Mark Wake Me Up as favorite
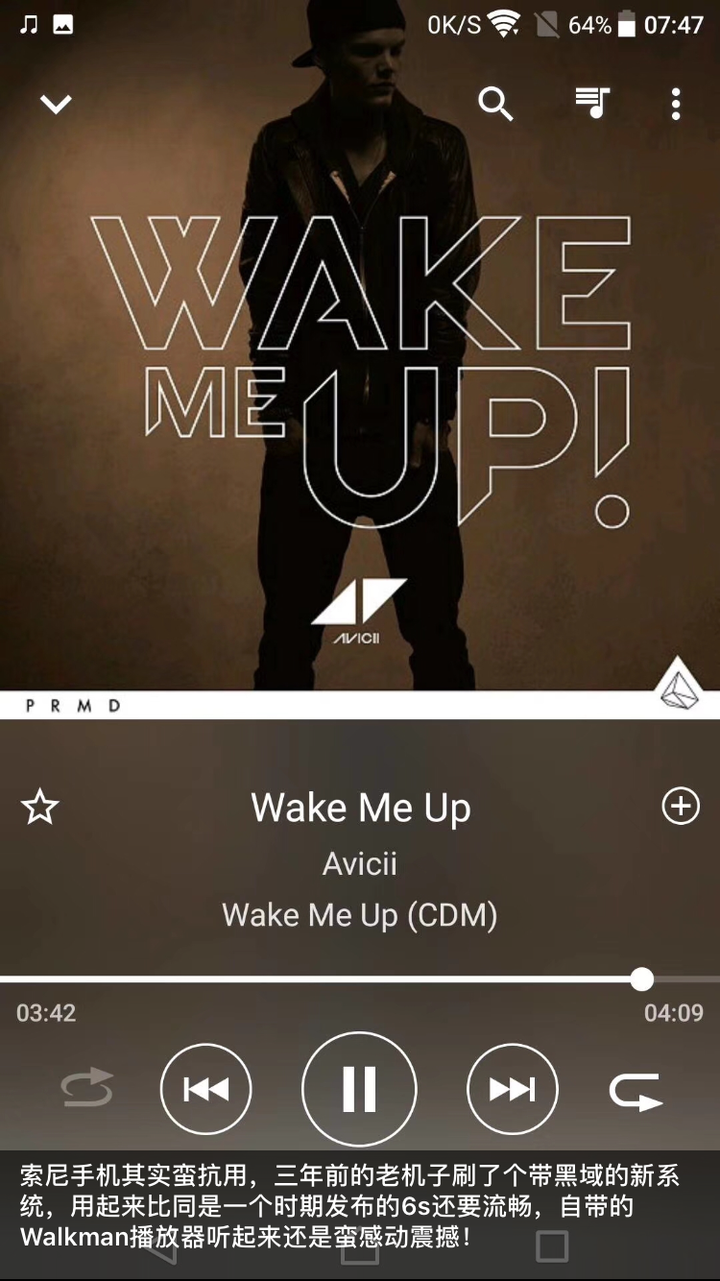This screenshot has width=720, height=1281. [x=40, y=807]
